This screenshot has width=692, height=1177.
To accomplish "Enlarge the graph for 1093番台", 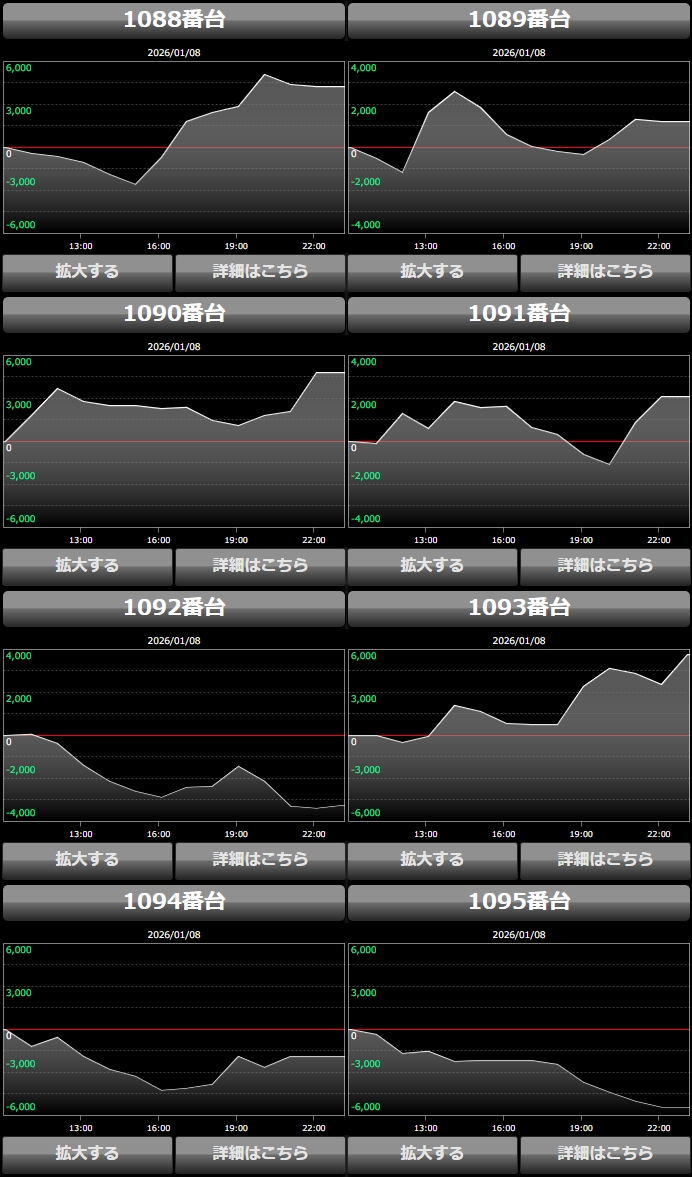I will (x=432, y=859).
